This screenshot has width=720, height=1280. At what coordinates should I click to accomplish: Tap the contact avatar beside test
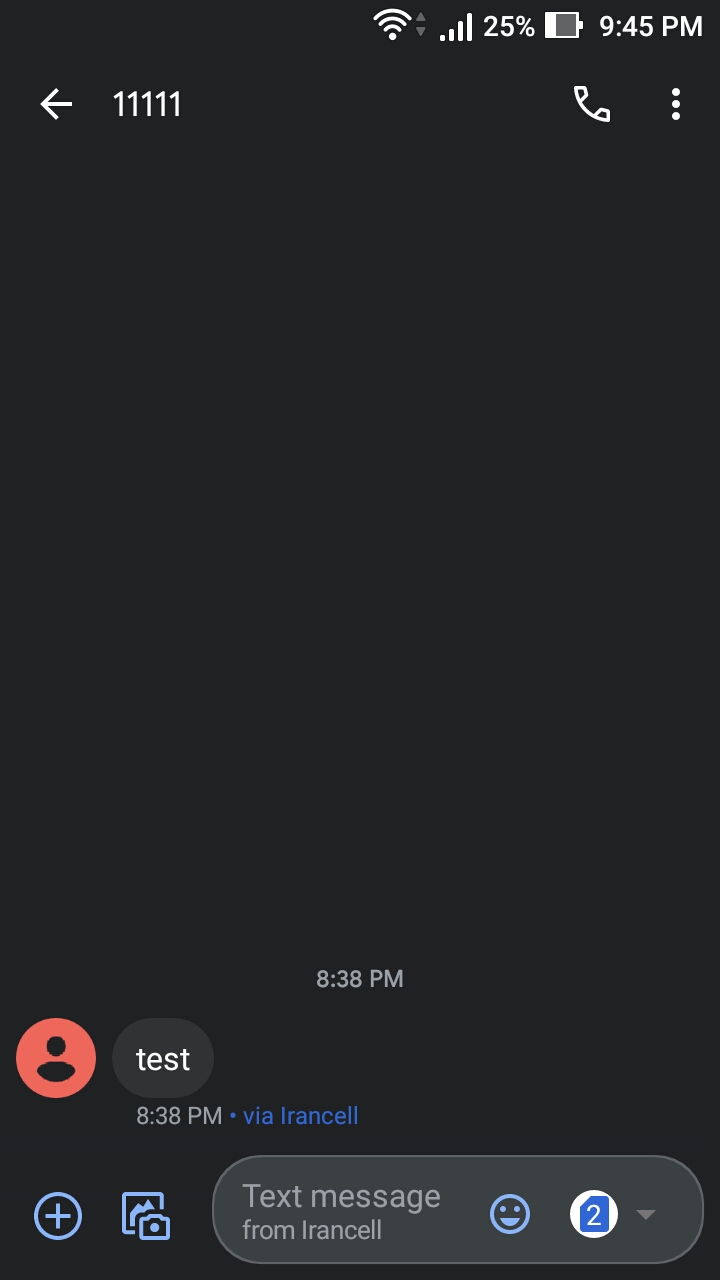[x=56, y=1058]
